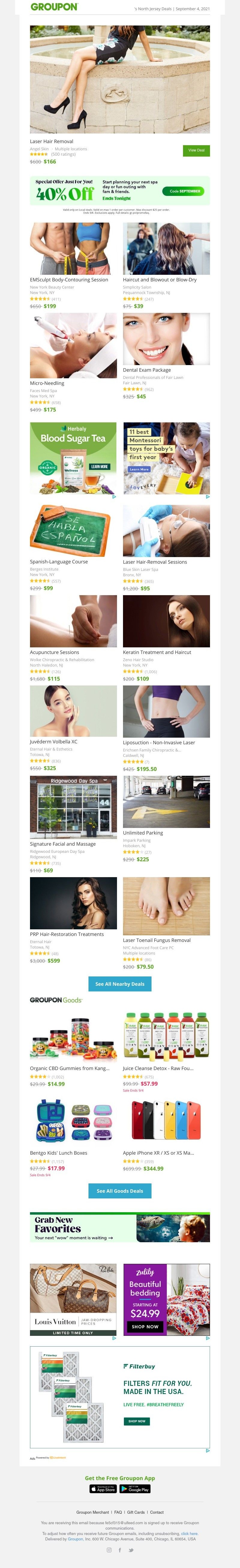The width and height of the screenshot is (240, 1568).
Task: Open the Grab New Favorites banner
Action: point(120,1228)
